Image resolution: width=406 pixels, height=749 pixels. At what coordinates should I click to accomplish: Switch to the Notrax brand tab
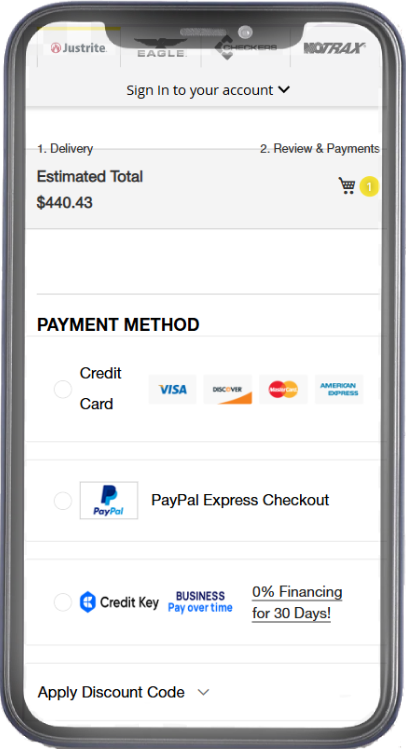(x=334, y=48)
